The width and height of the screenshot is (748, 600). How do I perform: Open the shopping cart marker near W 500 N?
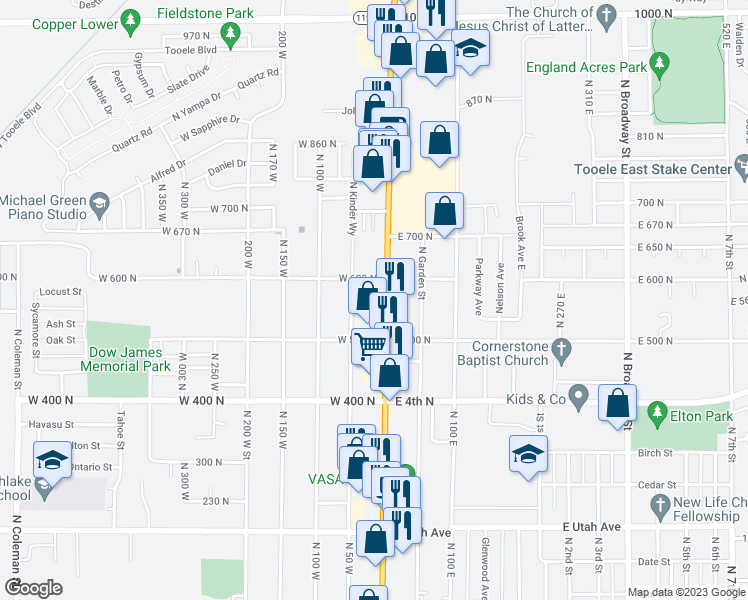coord(371,348)
